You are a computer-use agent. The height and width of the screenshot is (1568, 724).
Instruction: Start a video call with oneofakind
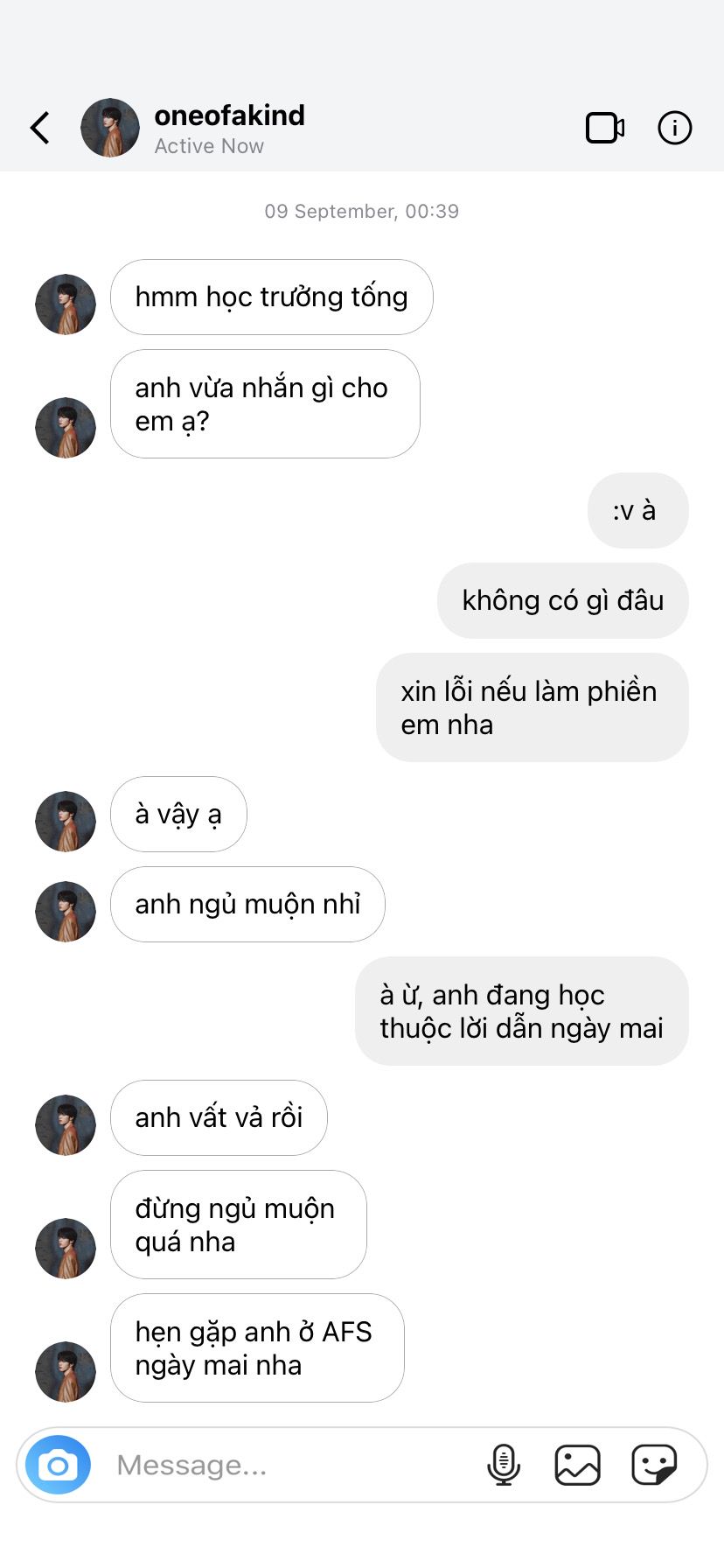tap(604, 128)
